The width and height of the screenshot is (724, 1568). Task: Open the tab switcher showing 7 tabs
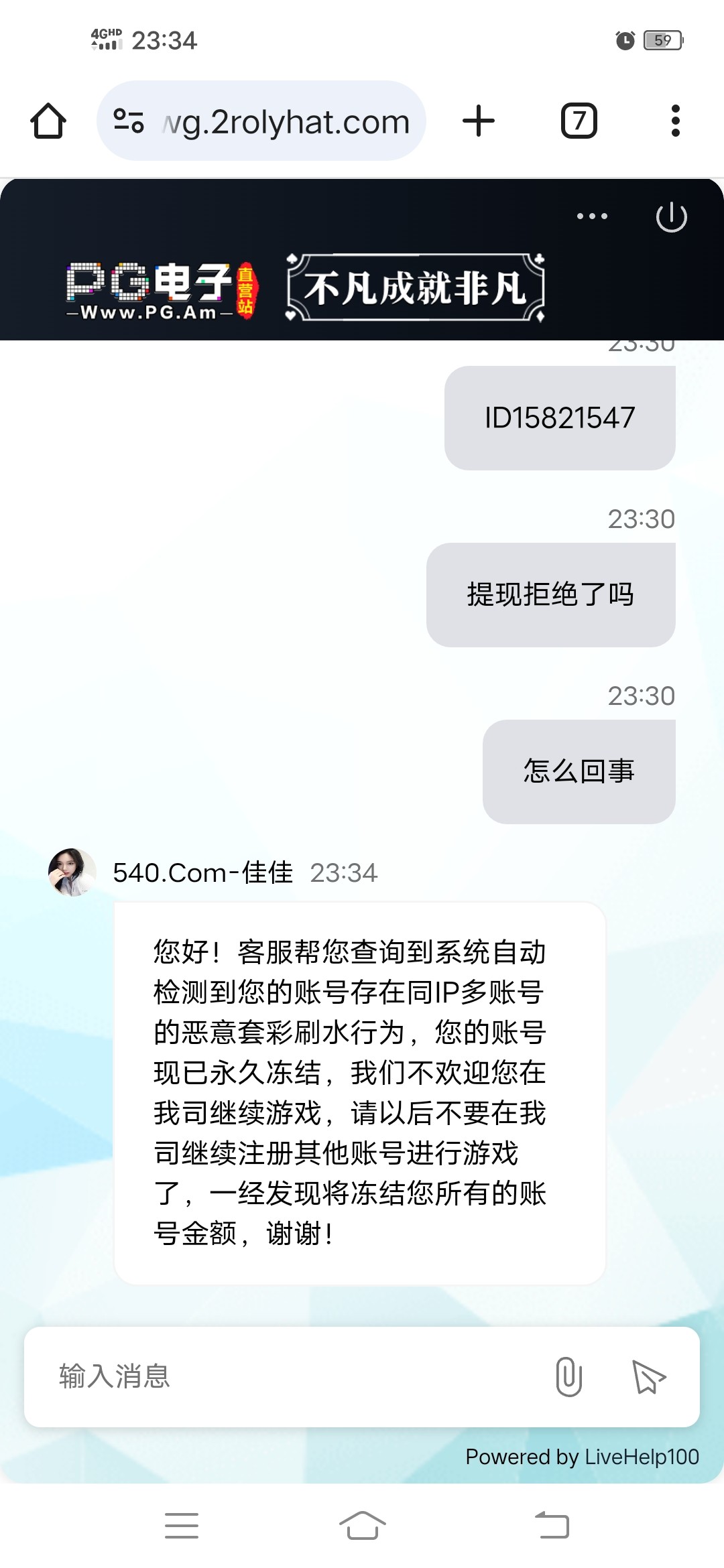pos(579,121)
